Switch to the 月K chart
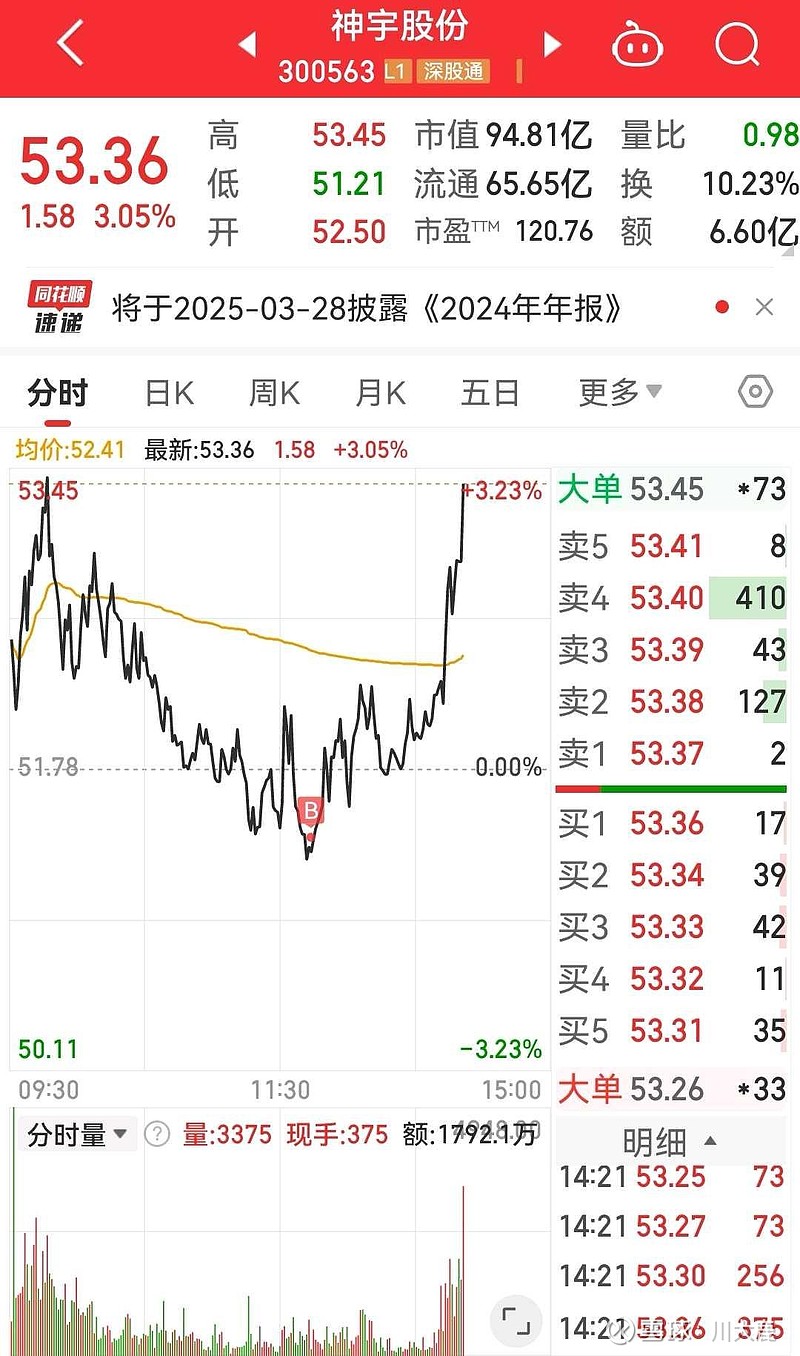Viewport: 800px width, 1356px height. pos(380,393)
